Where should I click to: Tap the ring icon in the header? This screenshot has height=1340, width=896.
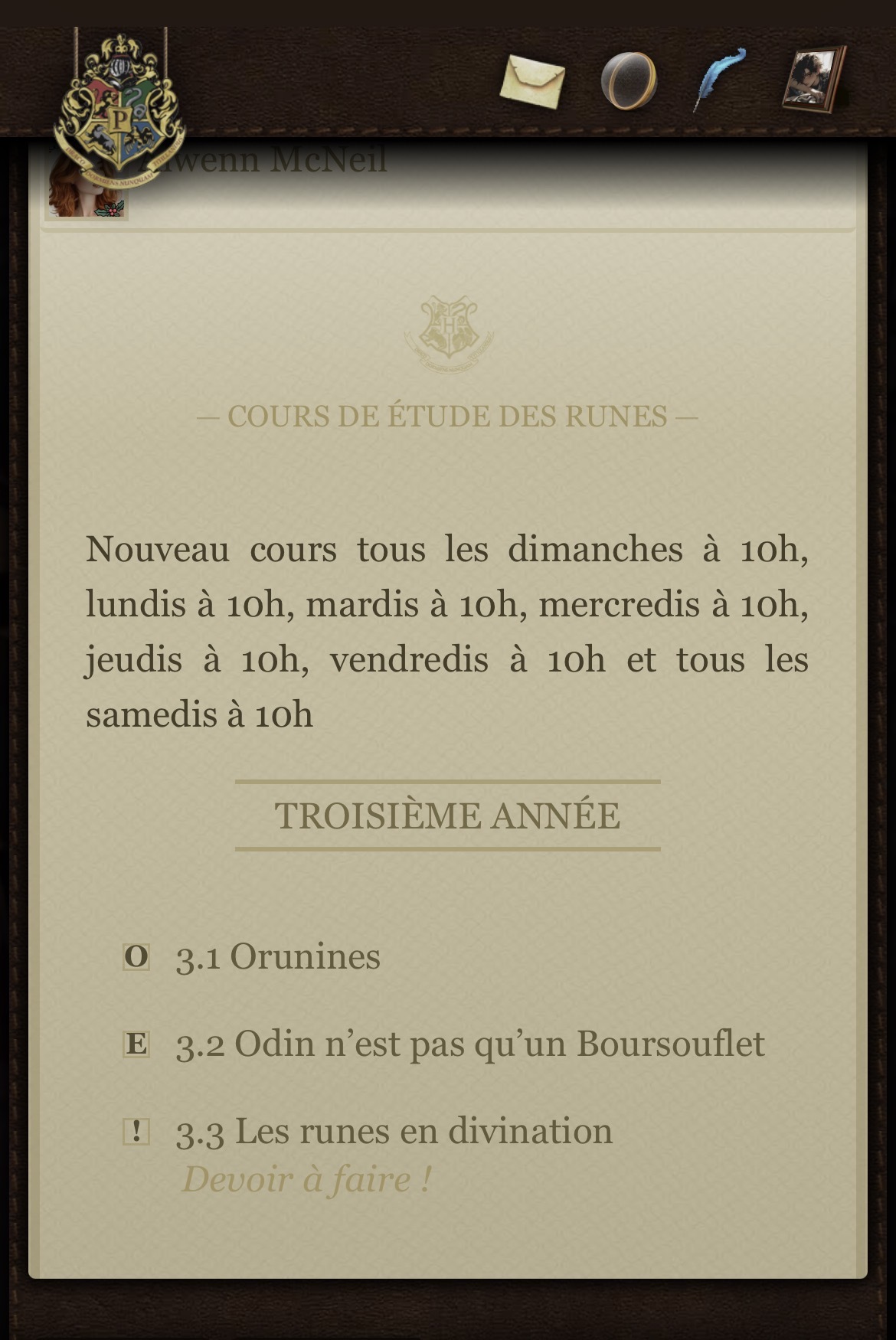click(629, 80)
